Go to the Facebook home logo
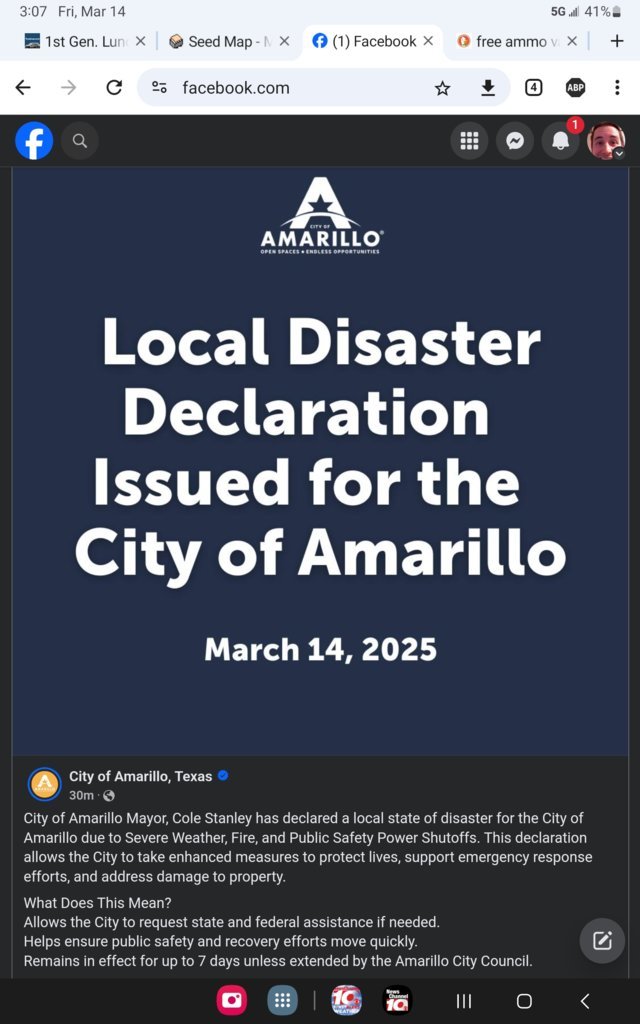Viewport: 640px width, 1024px height. 34,141
